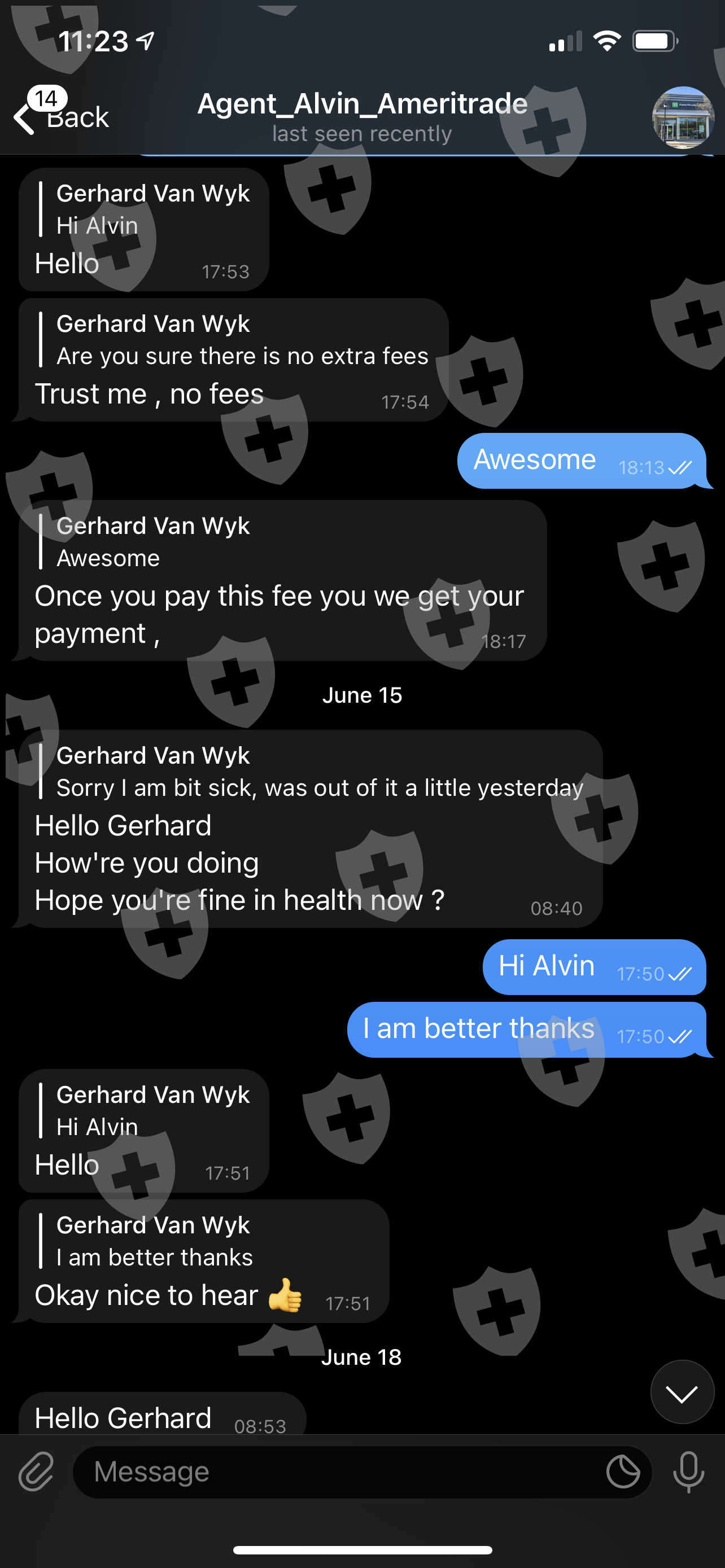This screenshot has width=725, height=1568.
Task: Jump to quoted 'Awesome' reply
Action: pyautogui.click(x=145, y=542)
